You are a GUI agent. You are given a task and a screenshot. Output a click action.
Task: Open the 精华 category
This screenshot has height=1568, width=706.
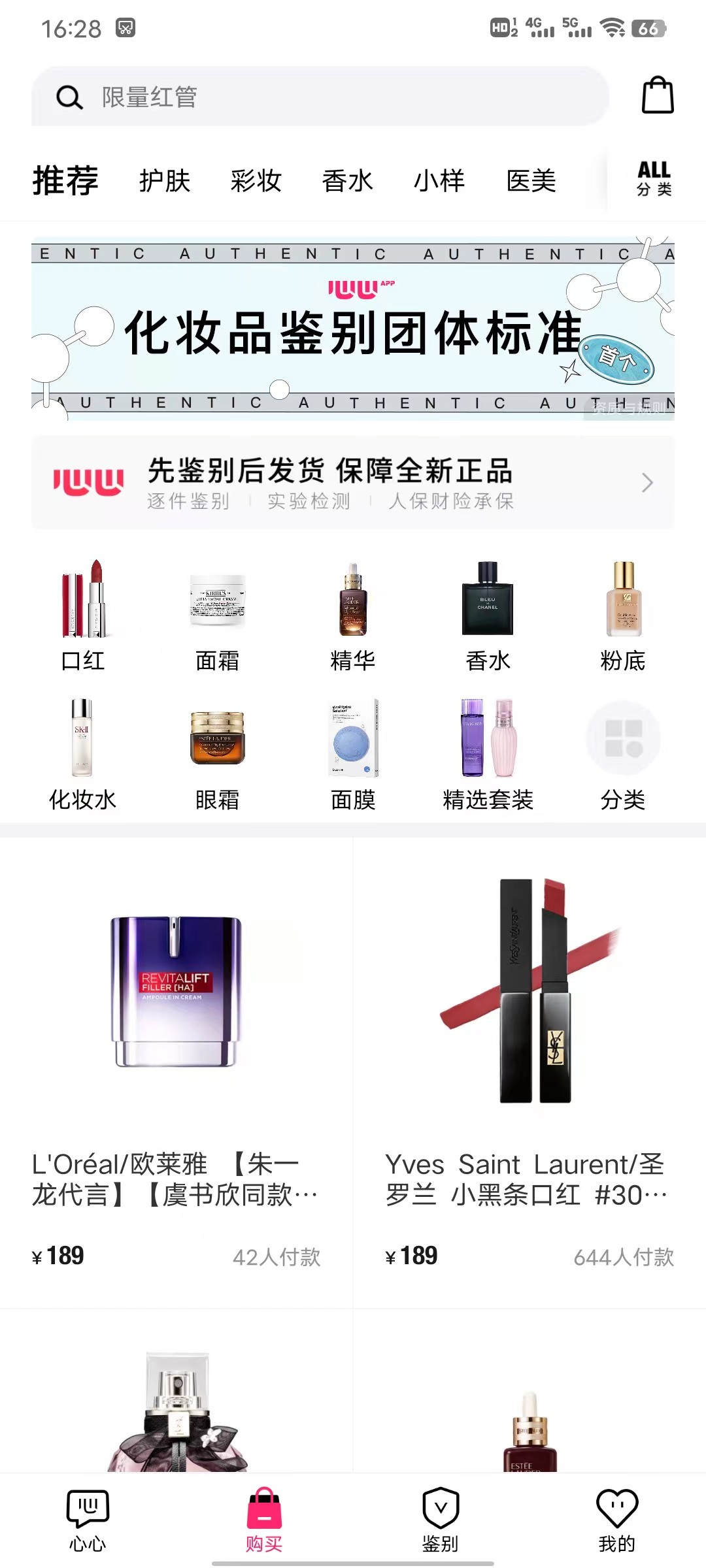(x=353, y=615)
